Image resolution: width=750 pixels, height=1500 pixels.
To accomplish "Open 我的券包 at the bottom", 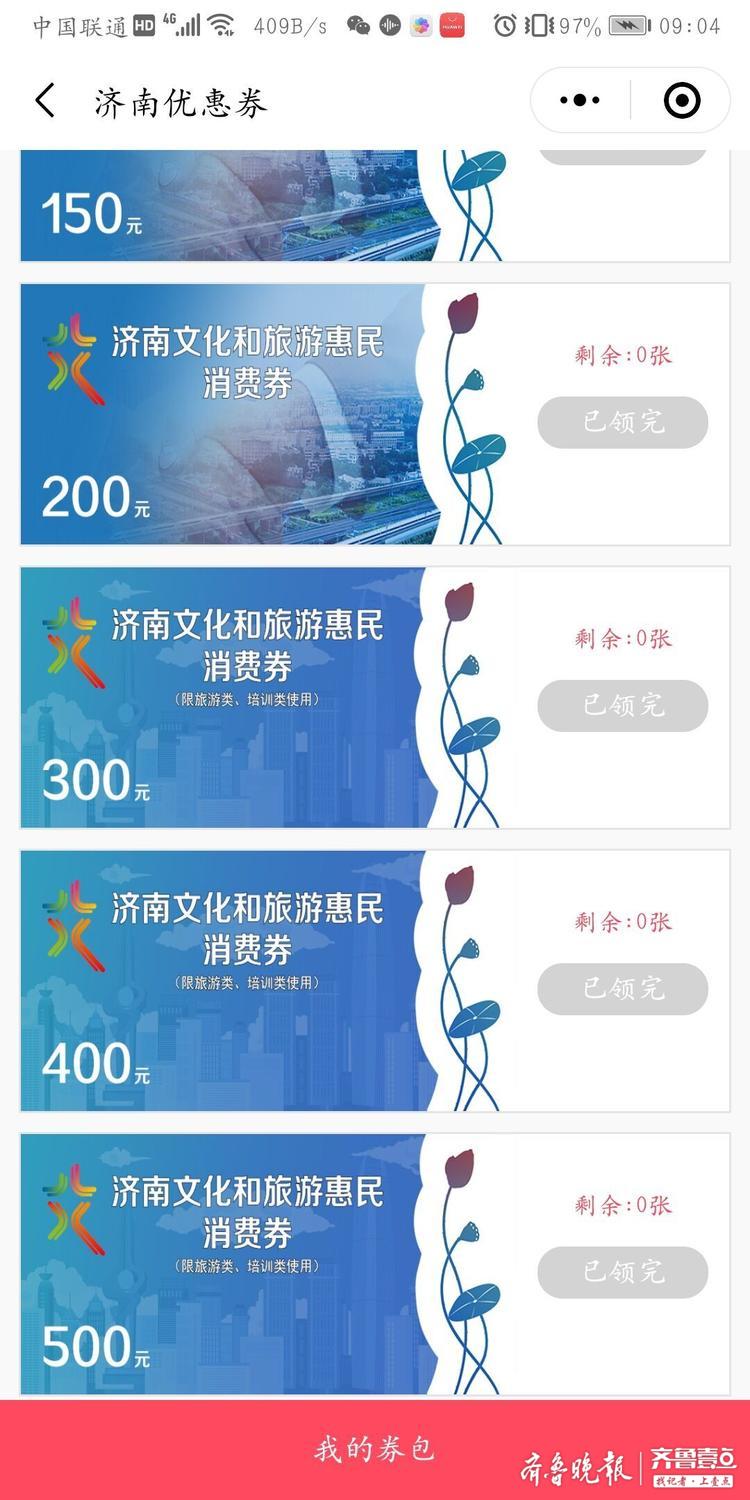I will click(375, 1449).
